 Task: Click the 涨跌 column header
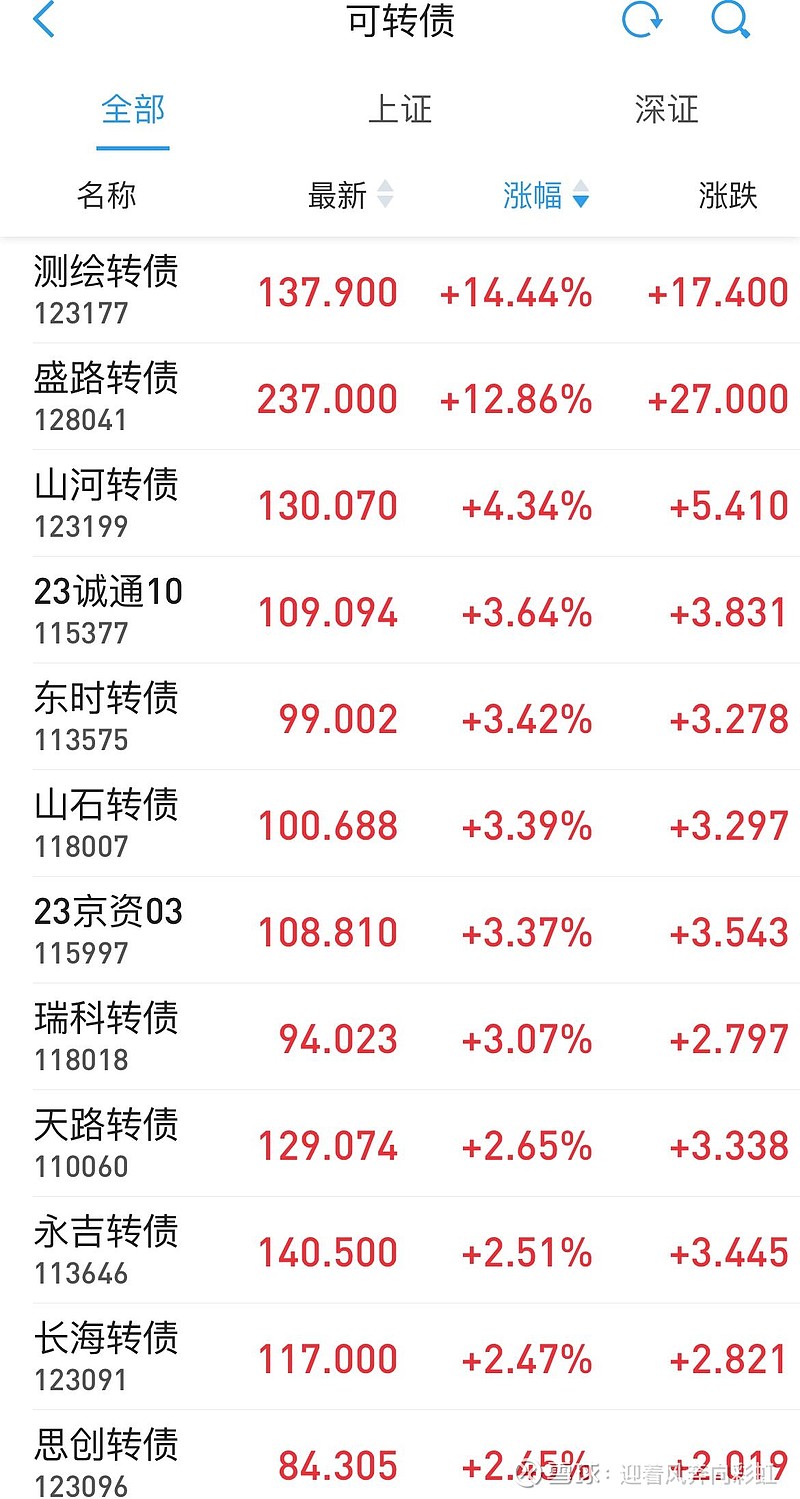coord(727,196)
